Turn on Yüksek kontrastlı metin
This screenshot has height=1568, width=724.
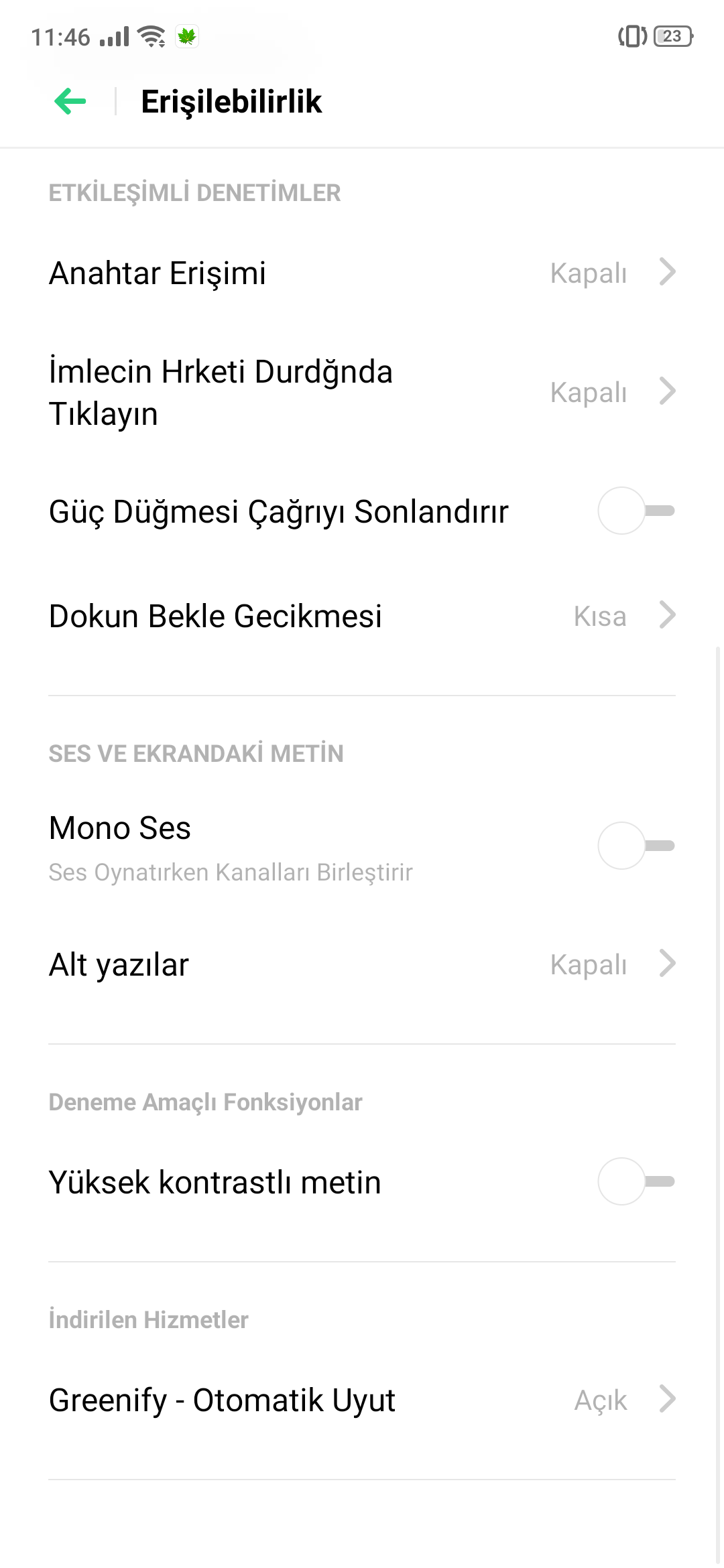[x=636, y=1181]
